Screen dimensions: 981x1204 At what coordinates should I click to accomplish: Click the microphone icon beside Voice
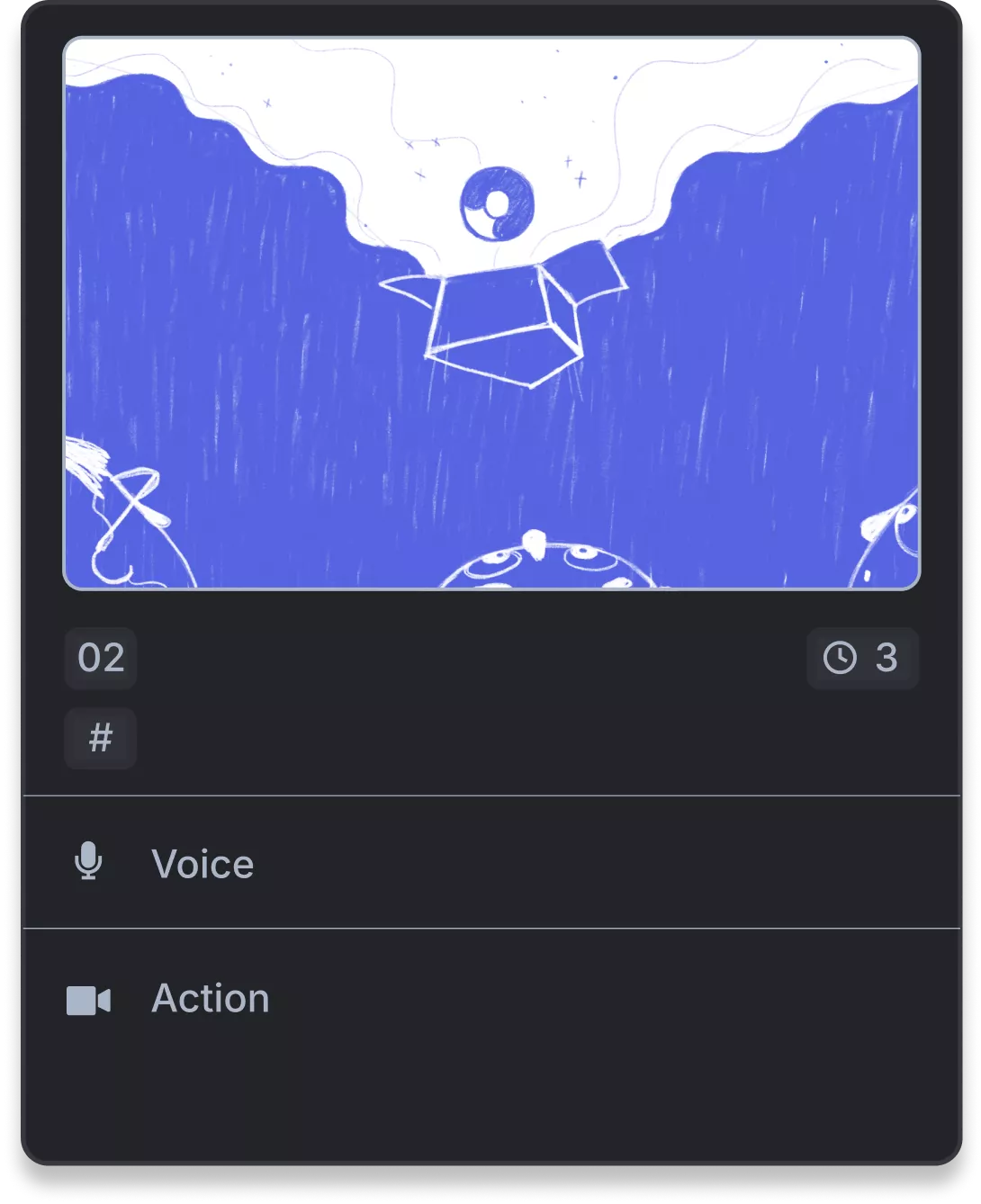pyautogui.click(x=88, y=863)
